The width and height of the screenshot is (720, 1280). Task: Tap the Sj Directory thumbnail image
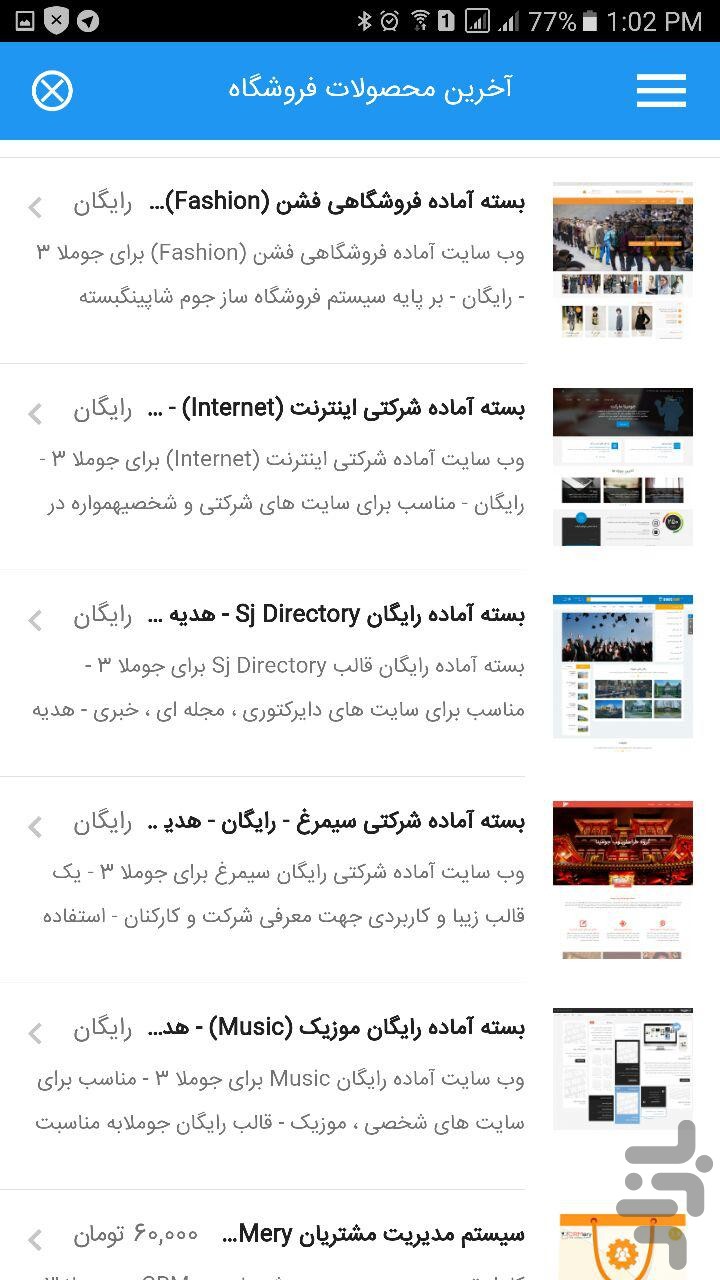tap(622, 667)
